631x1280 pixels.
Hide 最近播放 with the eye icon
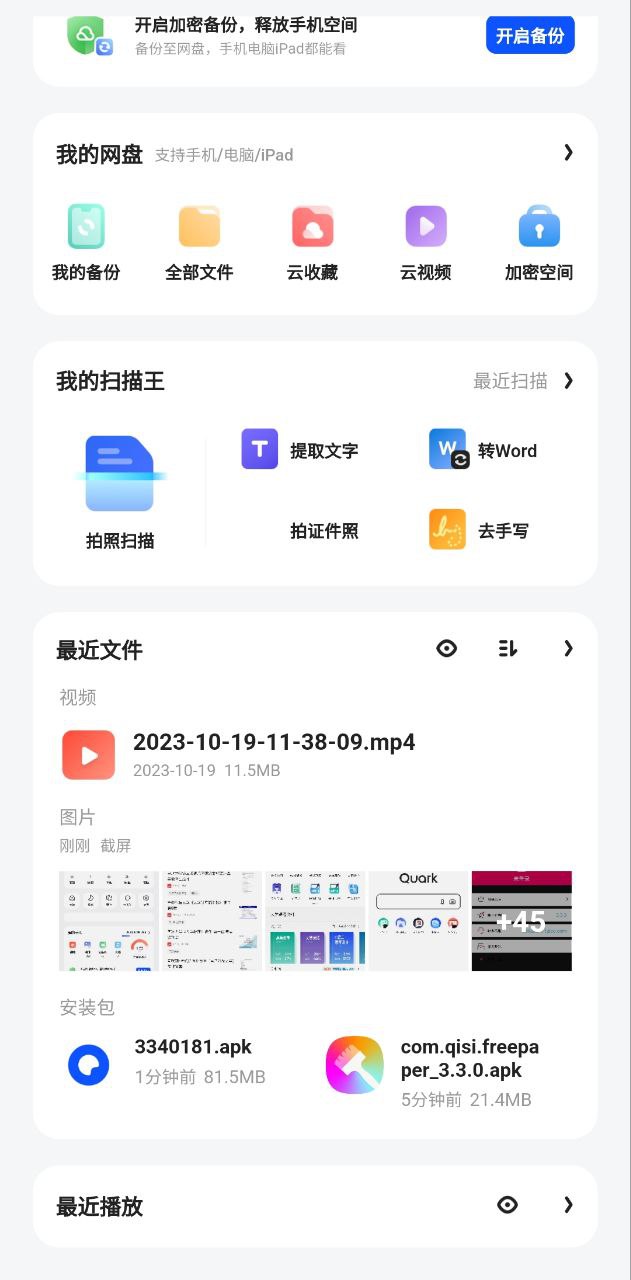tap(508, 1205)
